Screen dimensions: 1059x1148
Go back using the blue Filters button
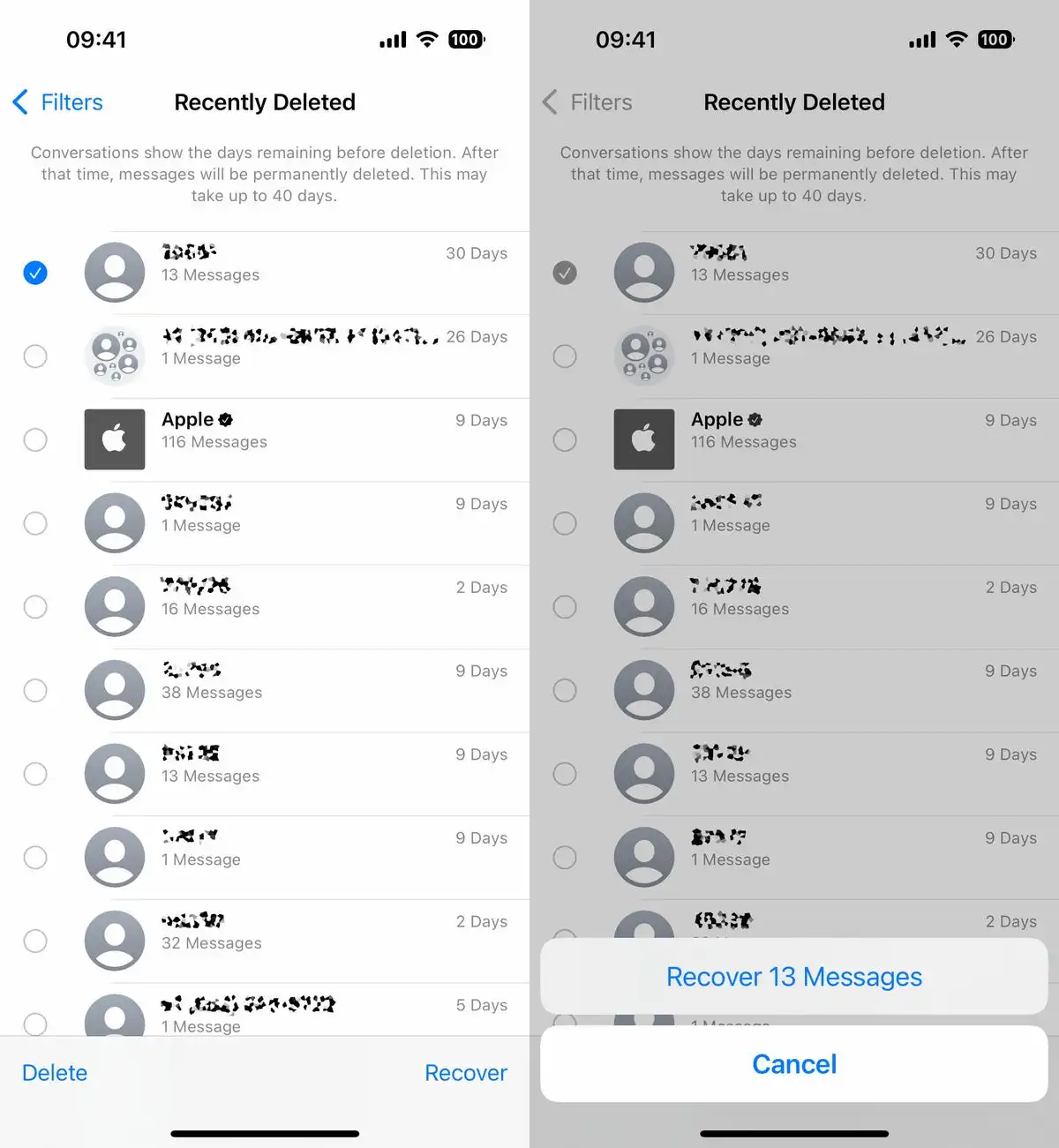pyautogui.click(x=58, y=102)
